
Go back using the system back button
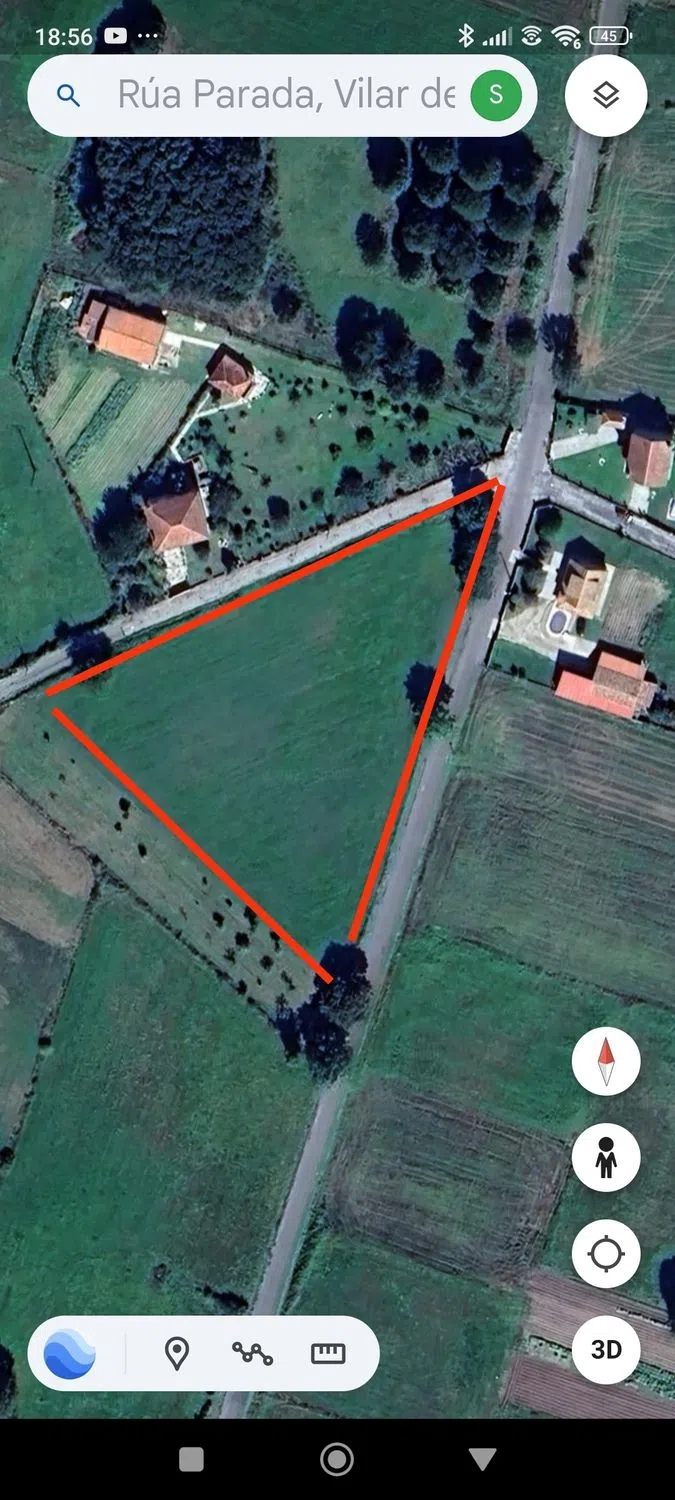point(483,1460)
